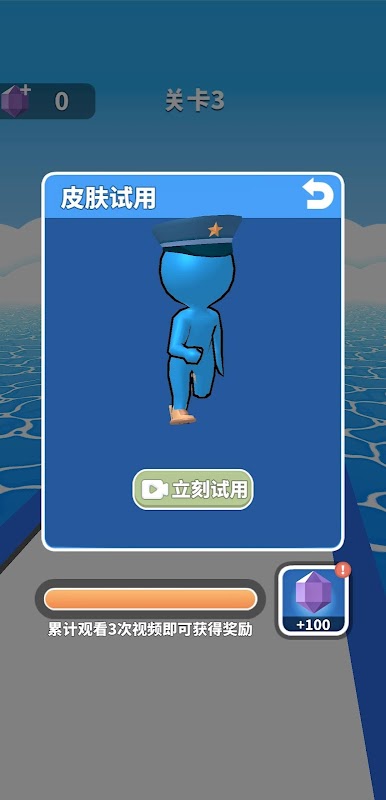Open the +100 gem reward box
386x800 pixels.
pos(313,601)
